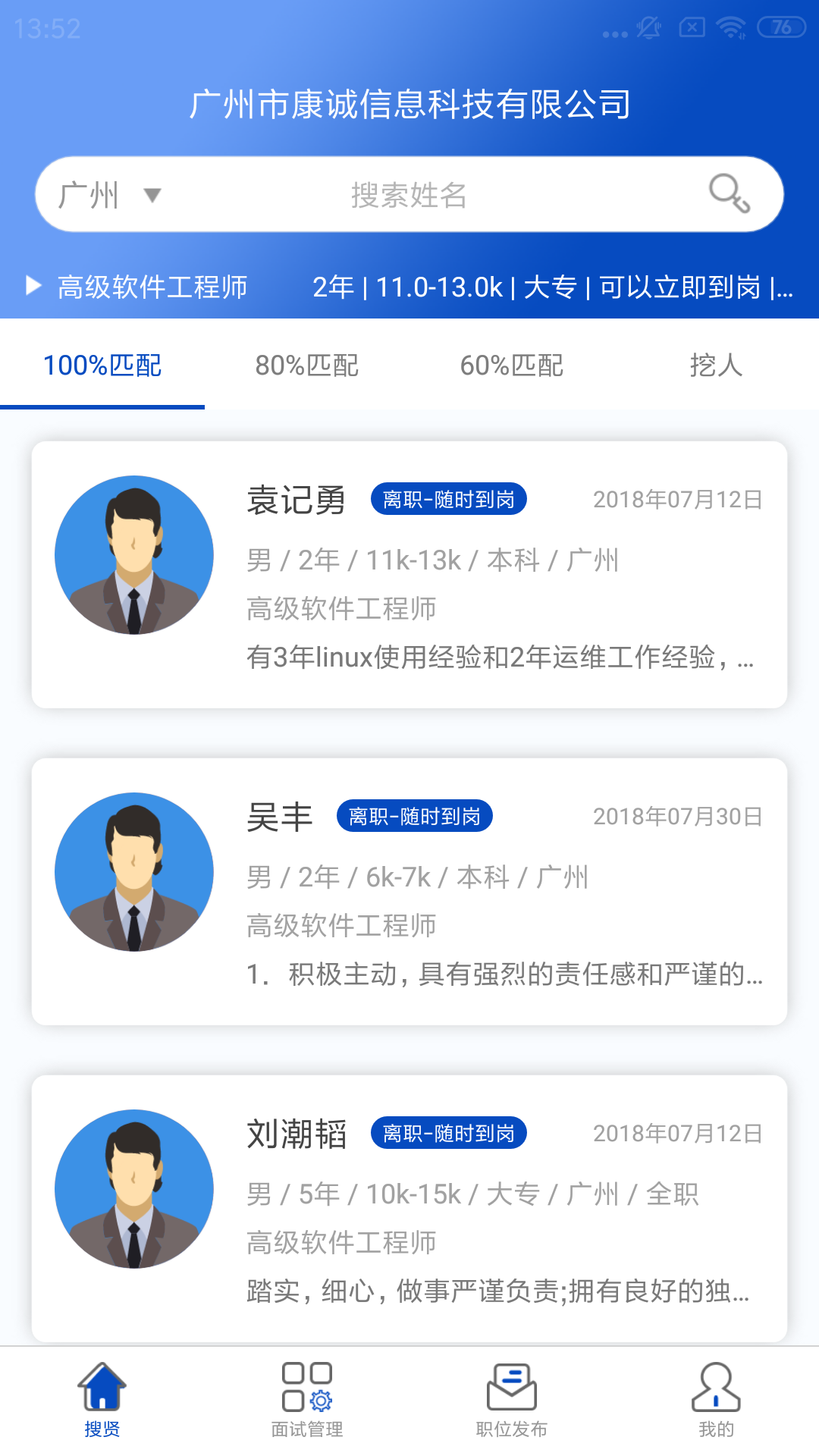Click the 离职-随时到岗 tag on 刘潮韬
Image resolution: width=819 pixels, height=1456 pixels.
tap(449, 1133)
